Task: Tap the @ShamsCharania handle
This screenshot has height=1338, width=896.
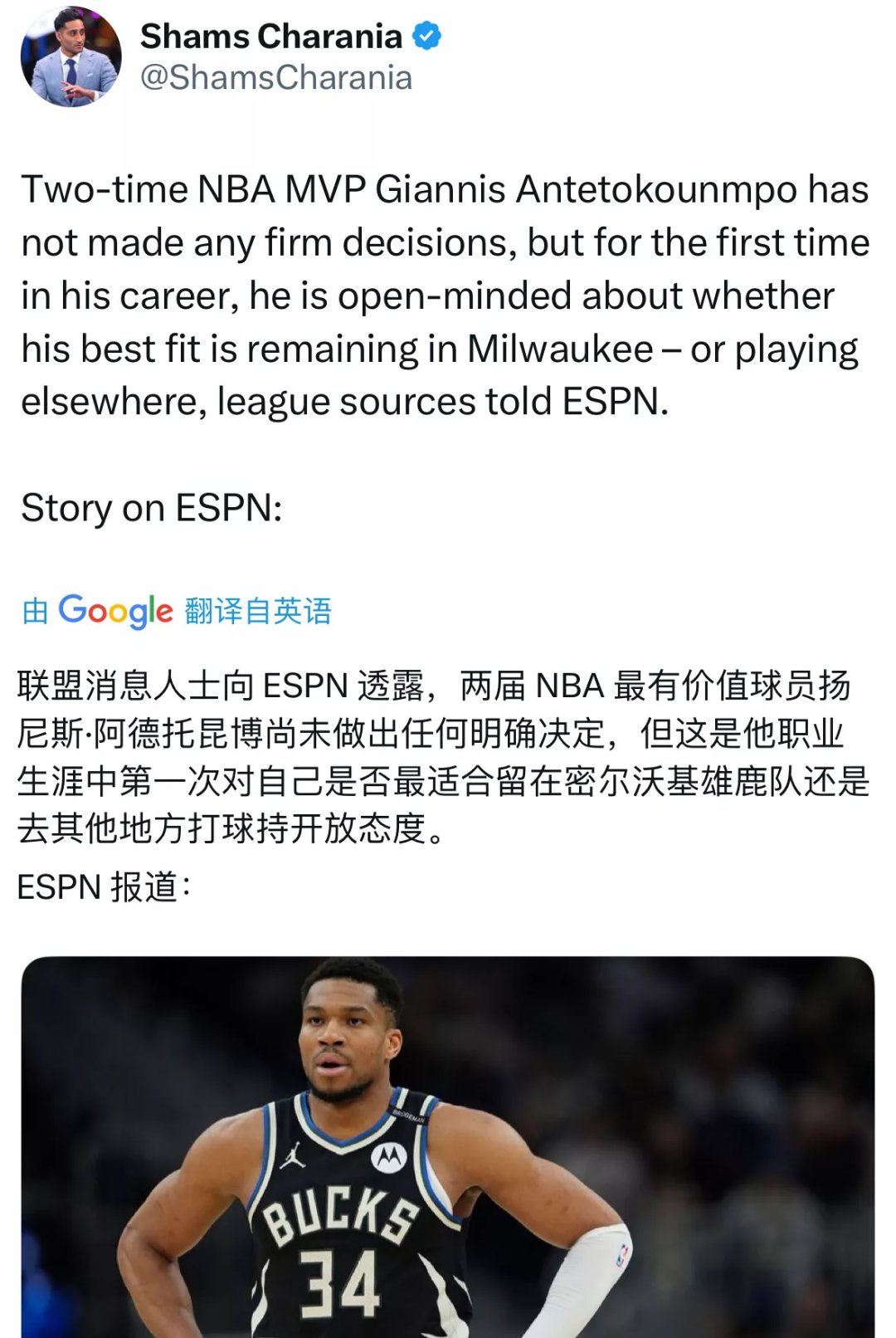Action: [275, 78]
